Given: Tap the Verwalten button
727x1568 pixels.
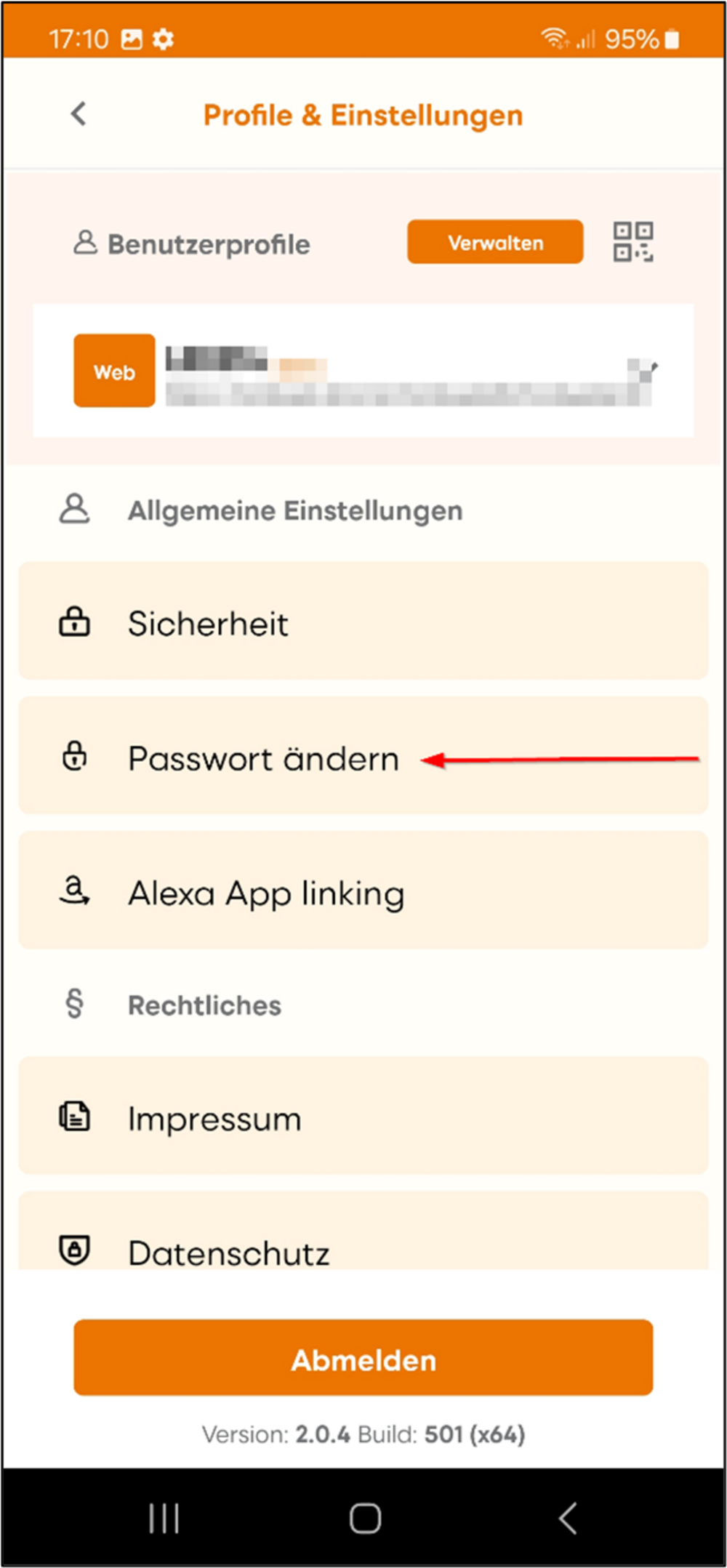Looking at the screenshot, I should click(495, 242).
